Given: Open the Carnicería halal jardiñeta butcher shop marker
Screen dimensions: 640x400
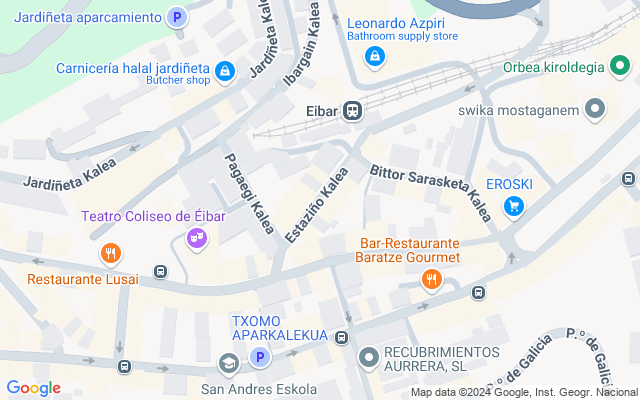Looking at the screenshot, I should coord(225,71).
